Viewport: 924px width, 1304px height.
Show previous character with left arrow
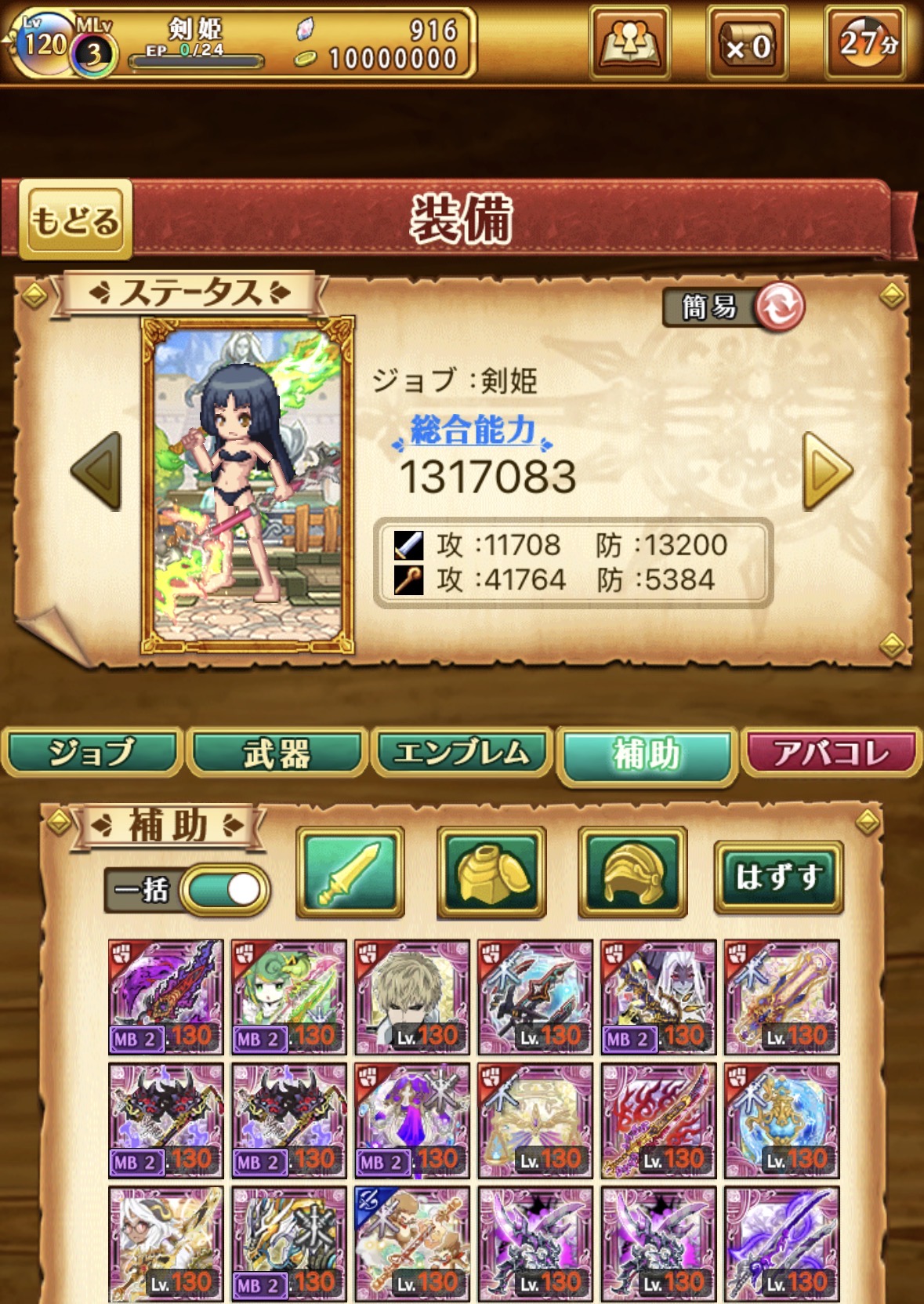tap(96, 471)
